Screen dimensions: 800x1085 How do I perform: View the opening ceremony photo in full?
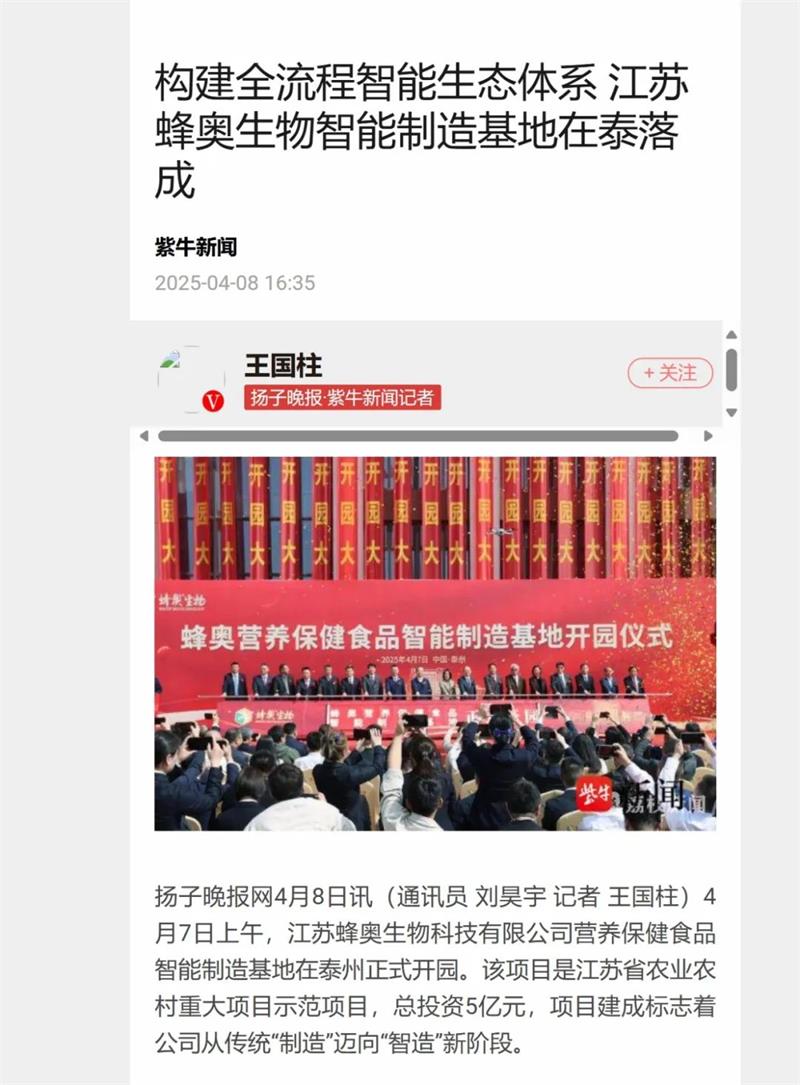pyautogui.click(x=435, y=643)
